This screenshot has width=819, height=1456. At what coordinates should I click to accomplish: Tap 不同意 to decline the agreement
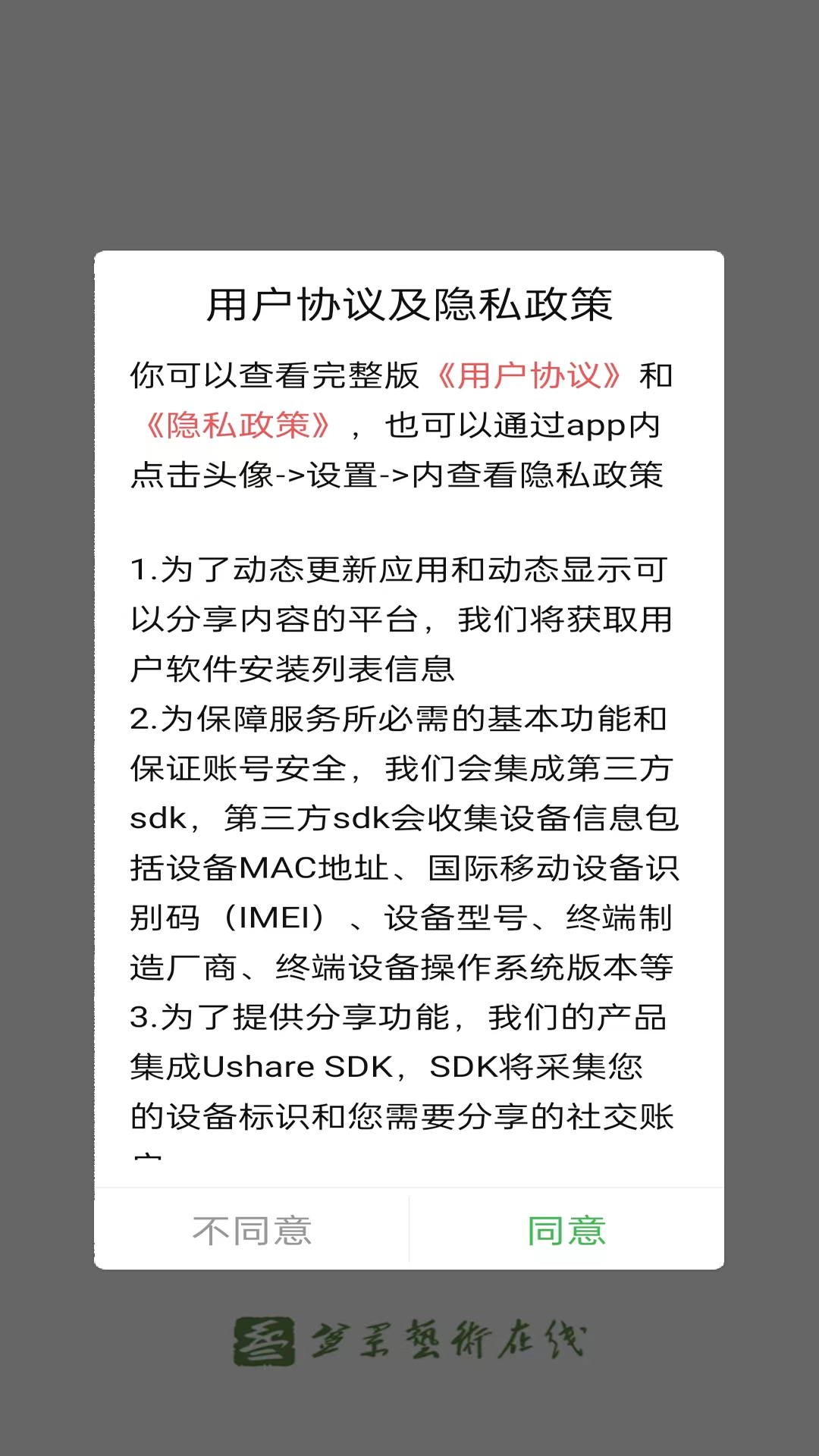tap(252, 1230)
